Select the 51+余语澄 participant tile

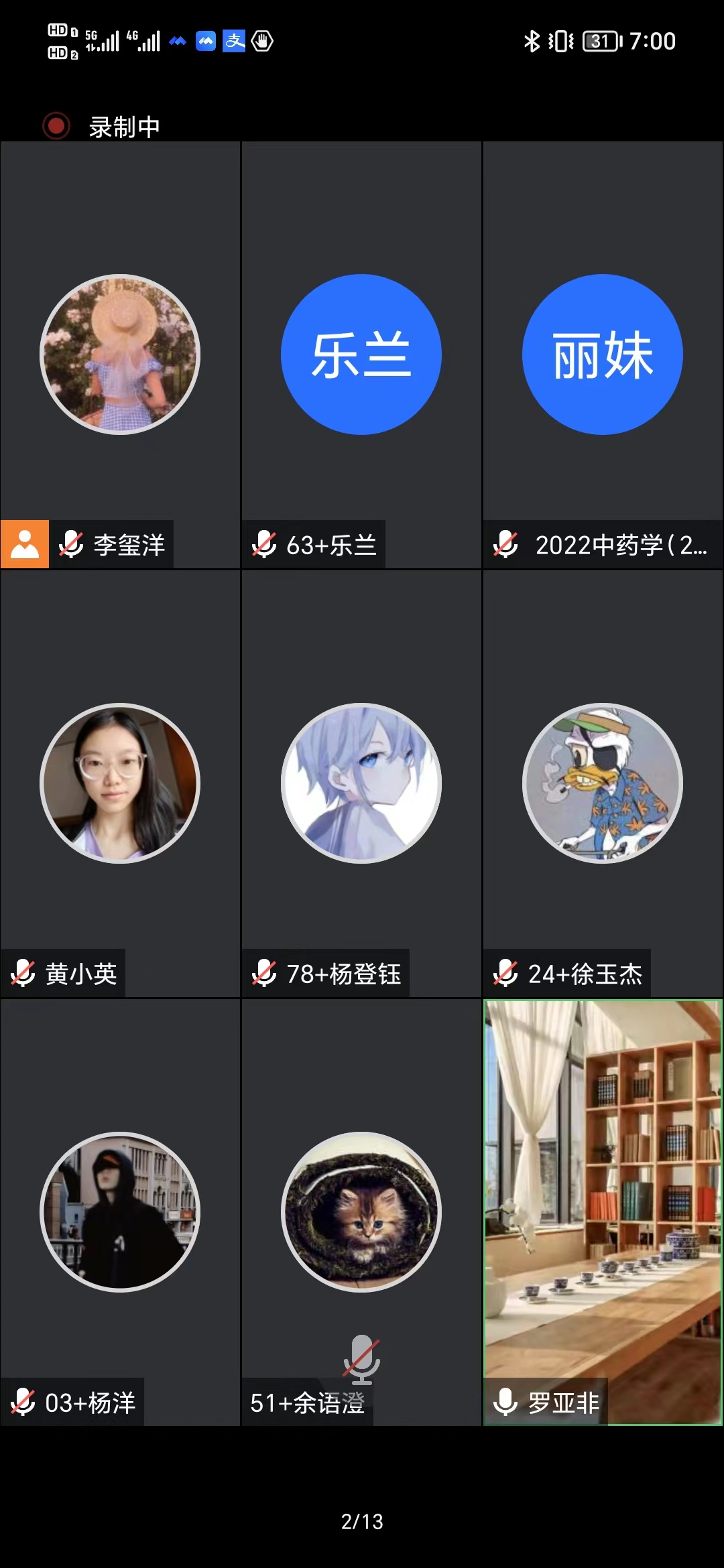click(361, 1212)
